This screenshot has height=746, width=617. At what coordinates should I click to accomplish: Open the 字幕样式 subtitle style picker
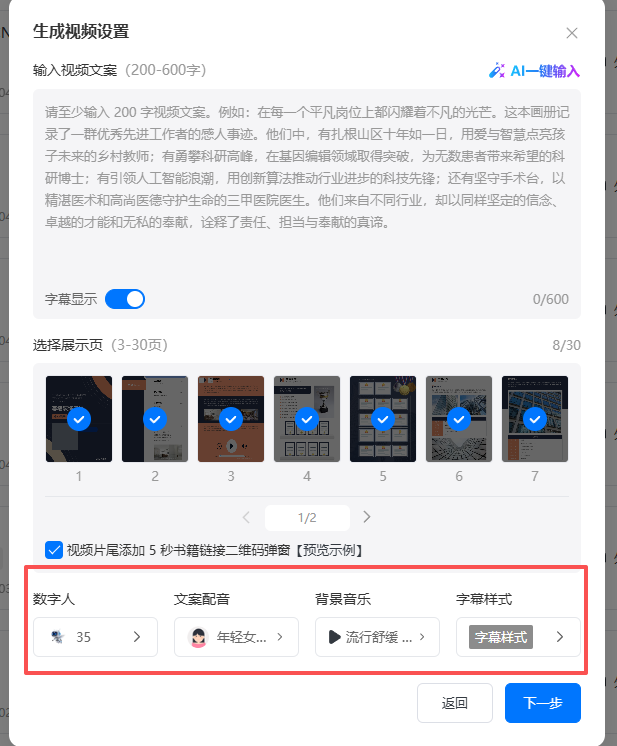(x=518, y=636)
